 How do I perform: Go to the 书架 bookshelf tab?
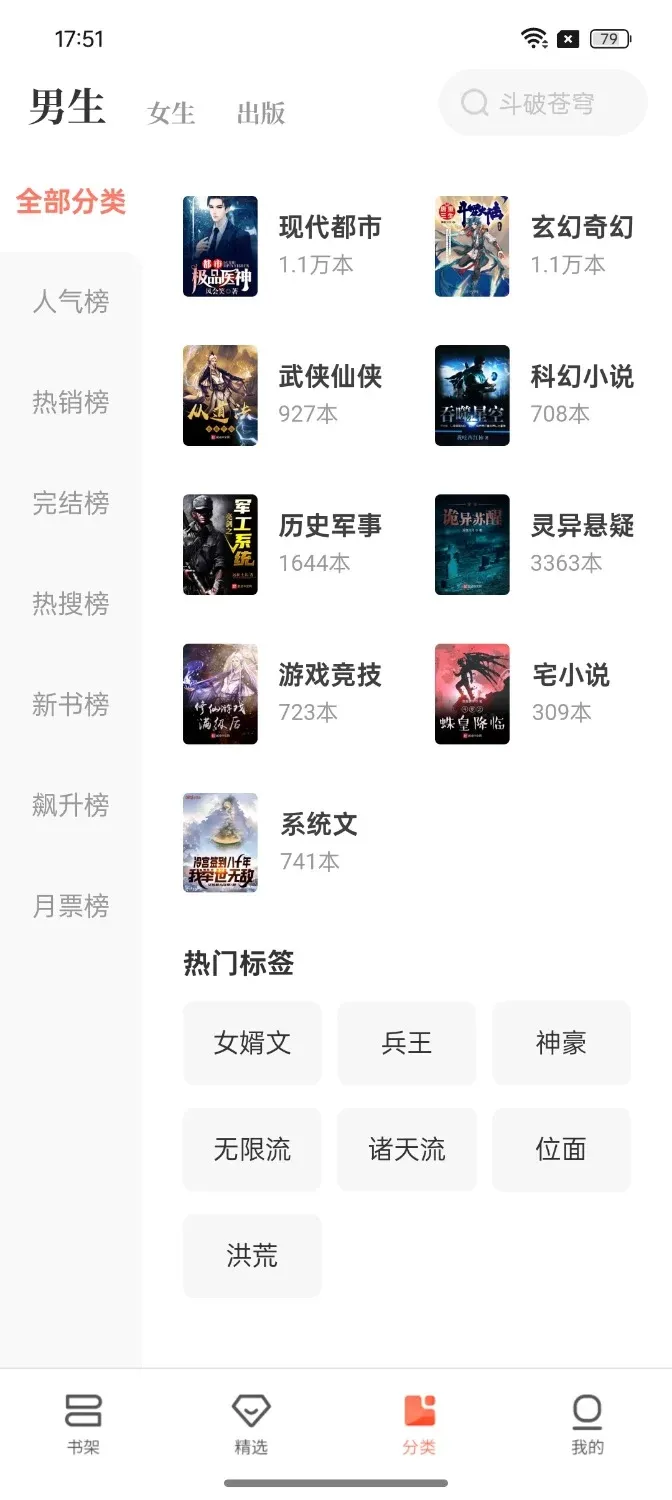(x=84, y=1424)
